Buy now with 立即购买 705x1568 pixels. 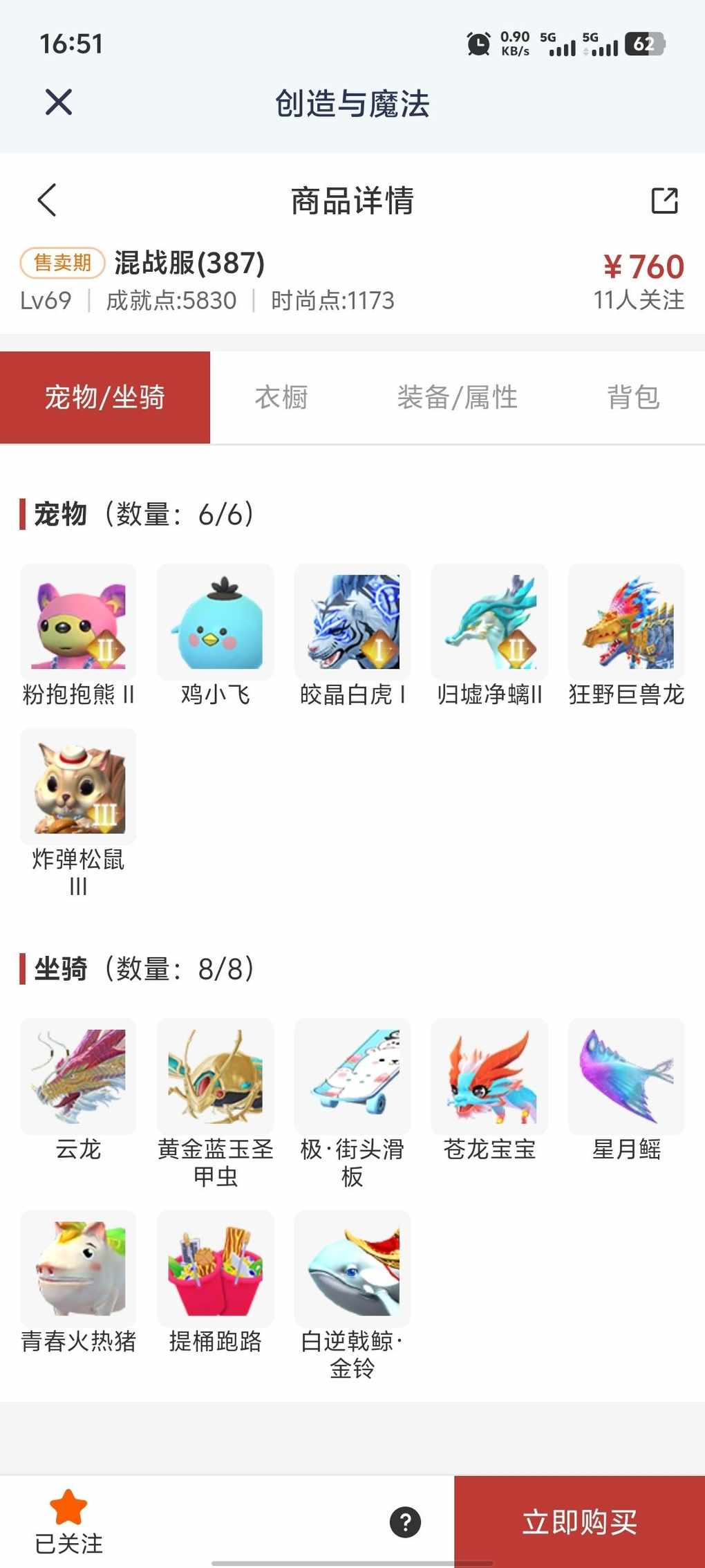(579, 1522)
